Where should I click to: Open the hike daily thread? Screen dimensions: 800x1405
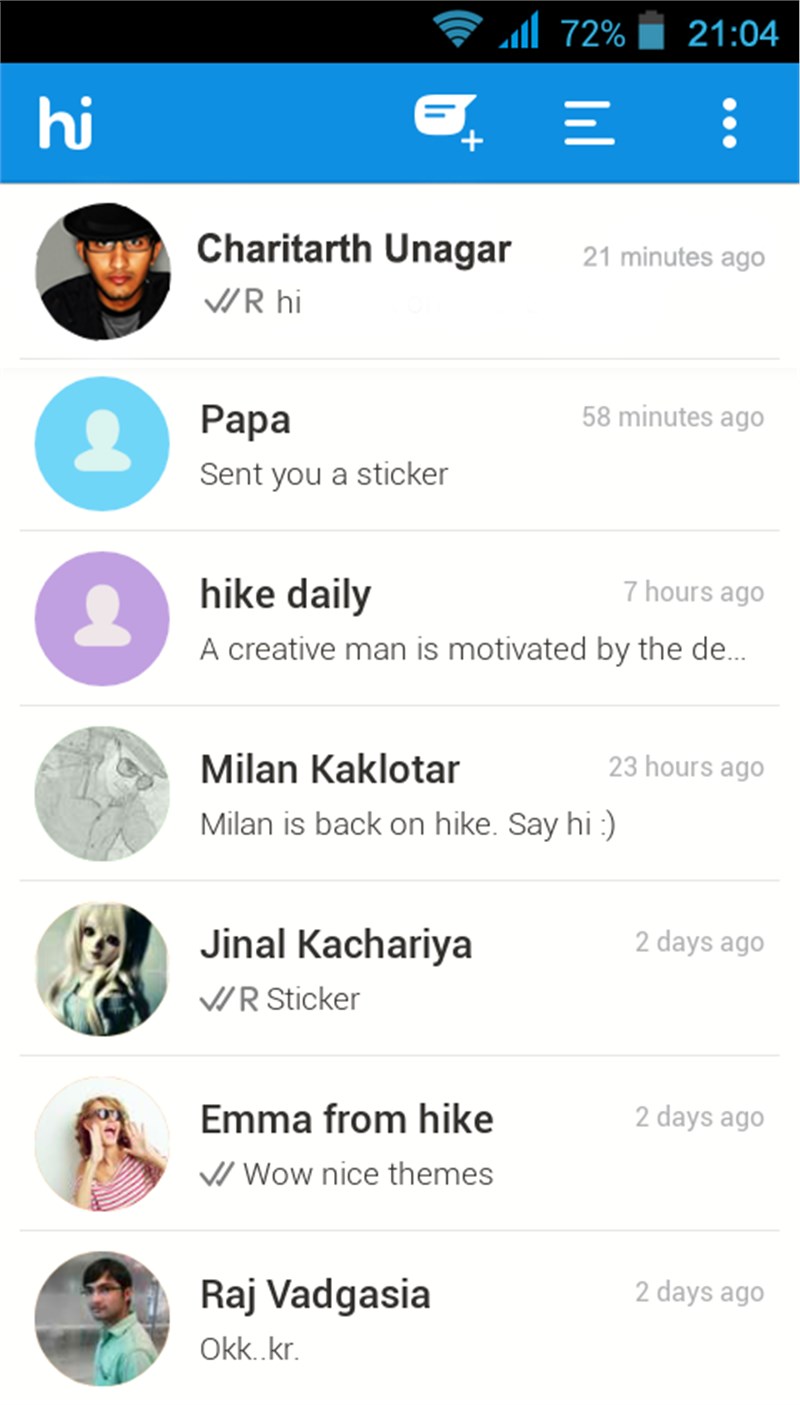[x=400, y=619]
